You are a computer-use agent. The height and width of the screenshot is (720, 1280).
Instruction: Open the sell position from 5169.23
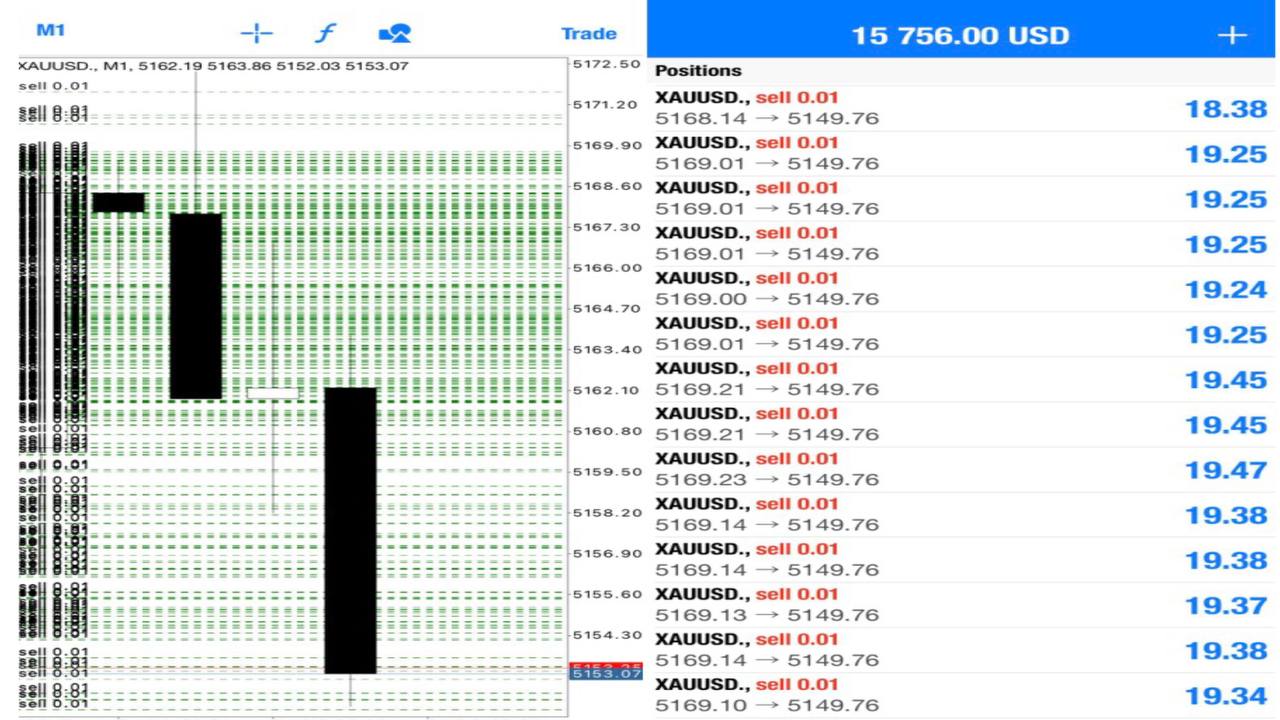(x=963, y=470)
